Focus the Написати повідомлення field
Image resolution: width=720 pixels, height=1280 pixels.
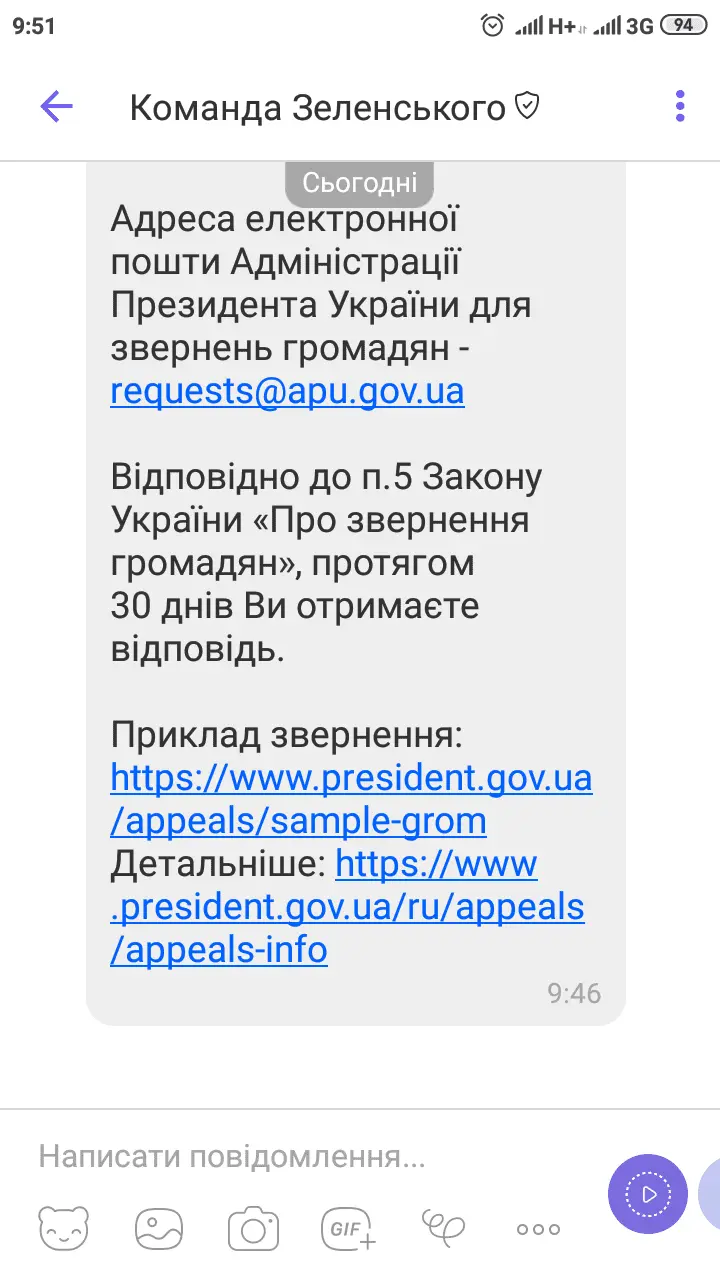[x=300, y=1158]
